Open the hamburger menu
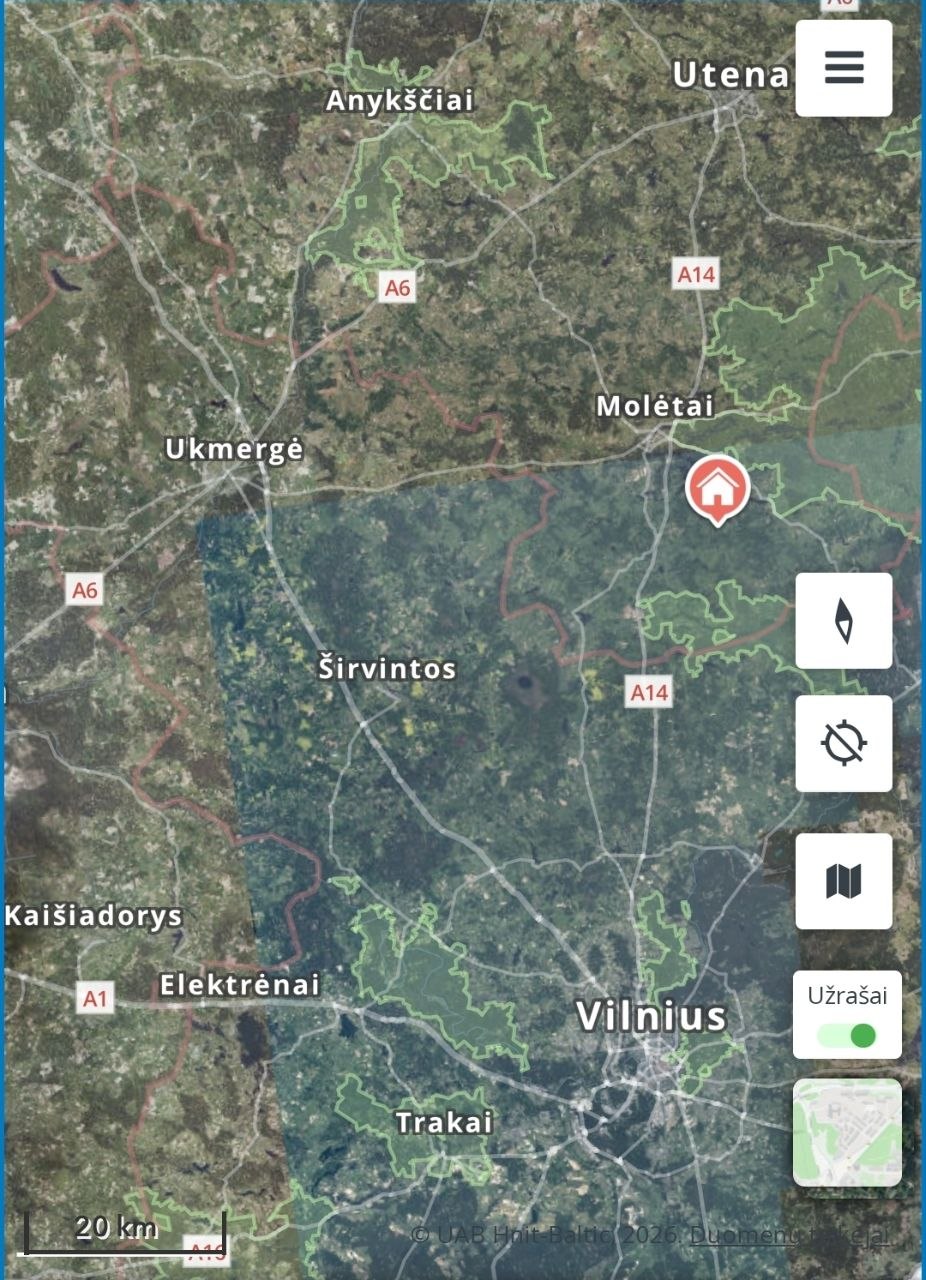 [x=843, y=68]
